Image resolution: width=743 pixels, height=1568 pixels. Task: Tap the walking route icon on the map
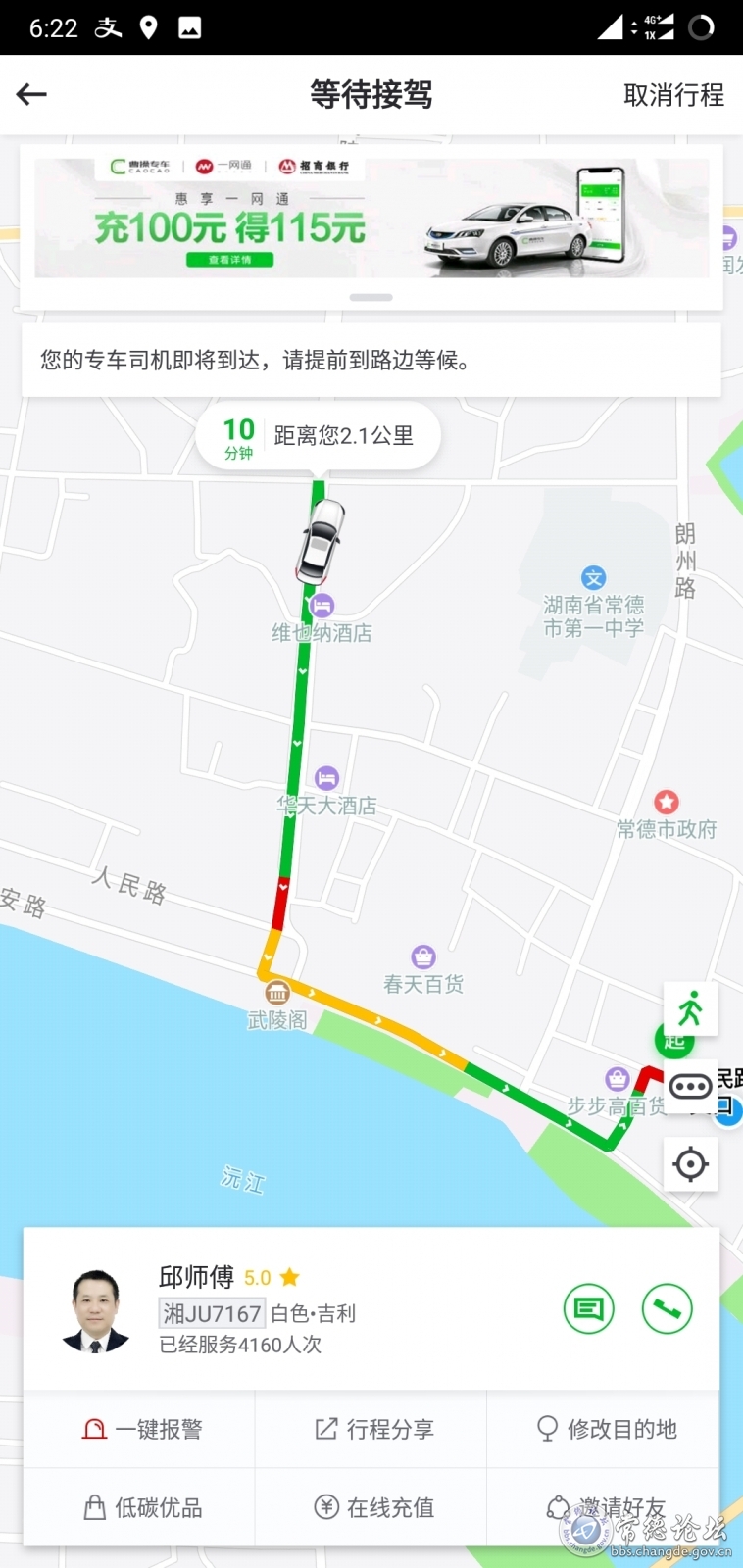(690, 1008)
